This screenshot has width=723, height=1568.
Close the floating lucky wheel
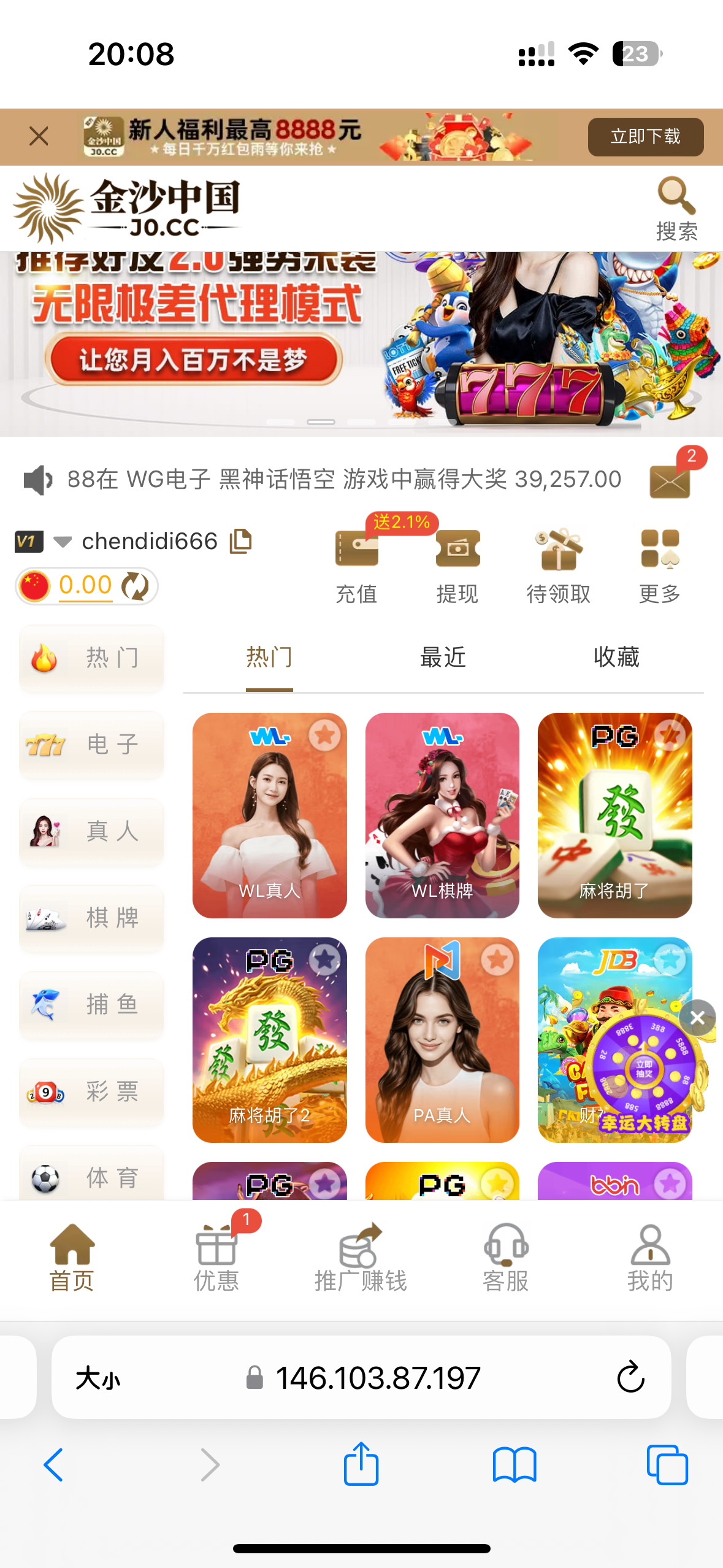697,1018
